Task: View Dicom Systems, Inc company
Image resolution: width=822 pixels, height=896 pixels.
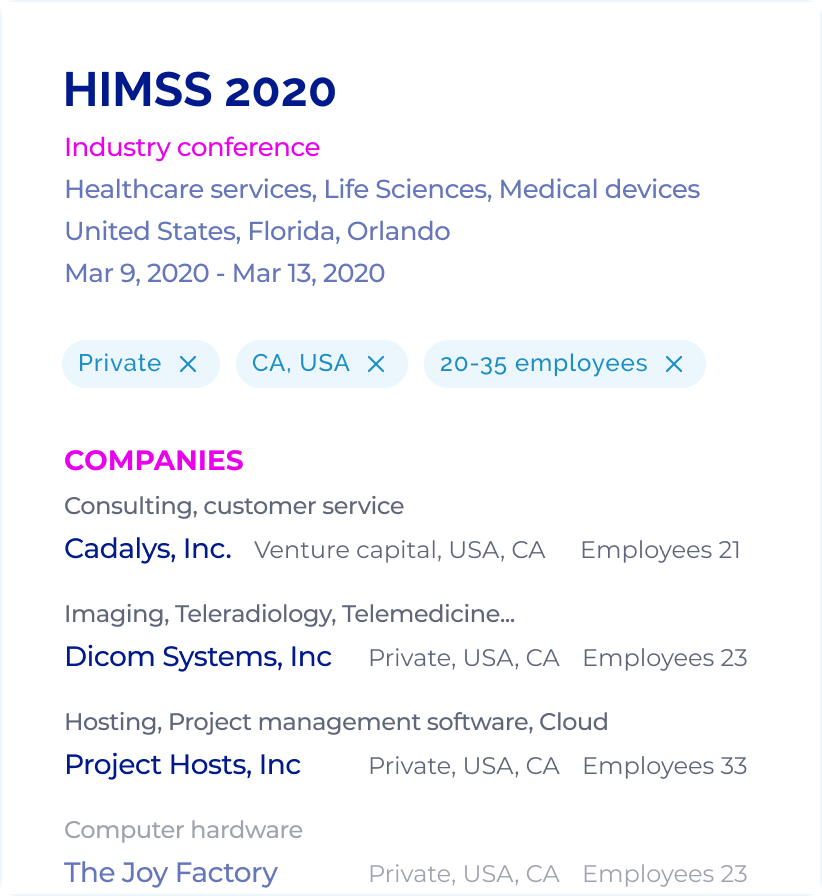Action: 198,657
